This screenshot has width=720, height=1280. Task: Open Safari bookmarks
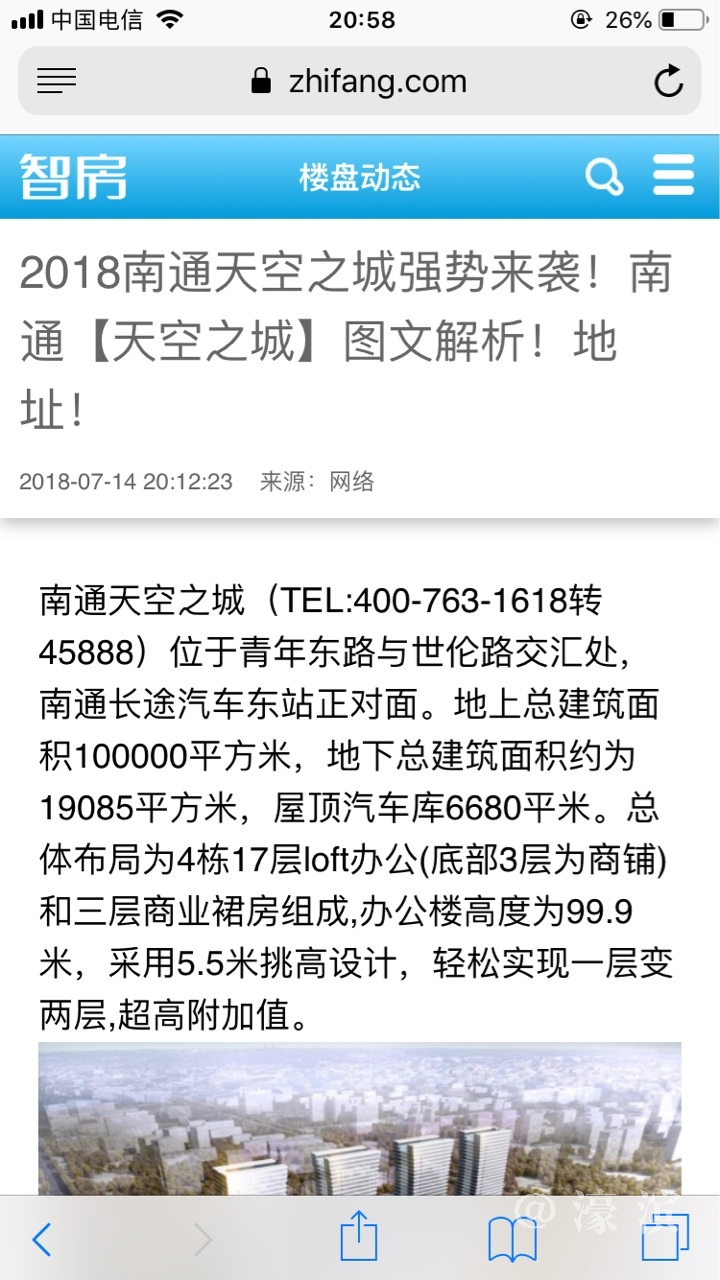(x=513, y=1240)
